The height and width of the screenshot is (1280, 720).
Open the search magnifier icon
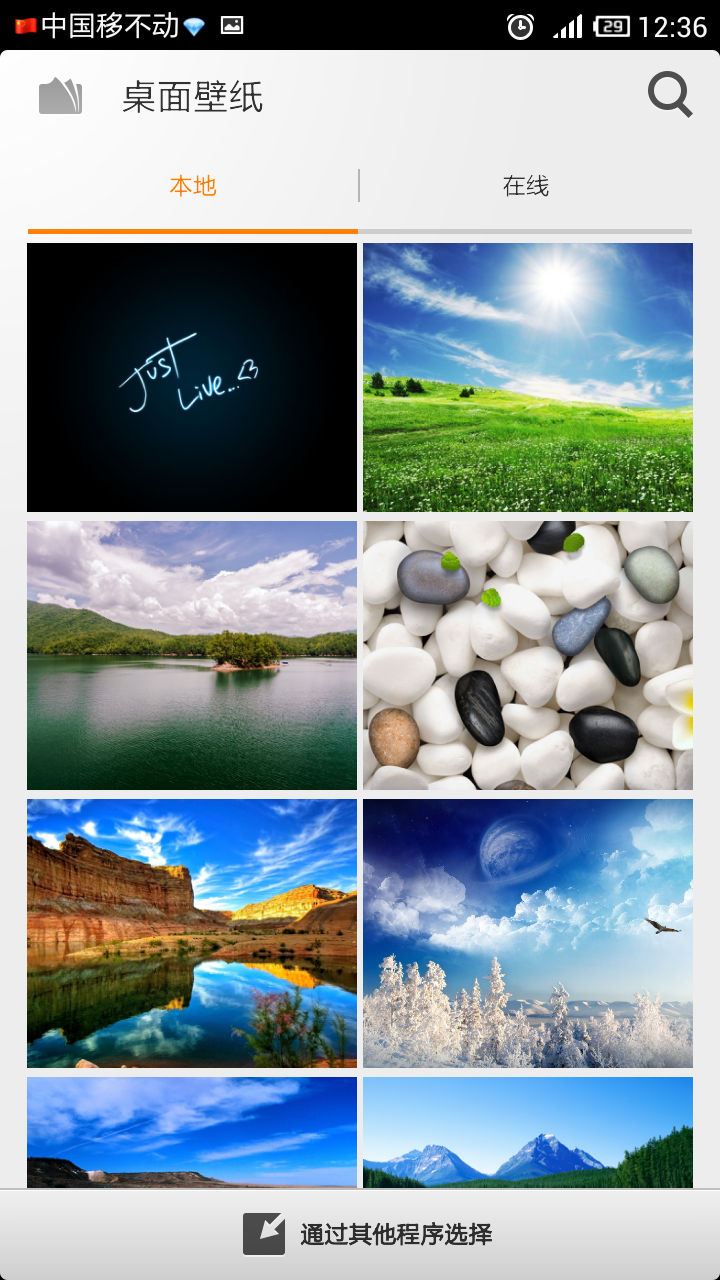(x=669, y=96)
